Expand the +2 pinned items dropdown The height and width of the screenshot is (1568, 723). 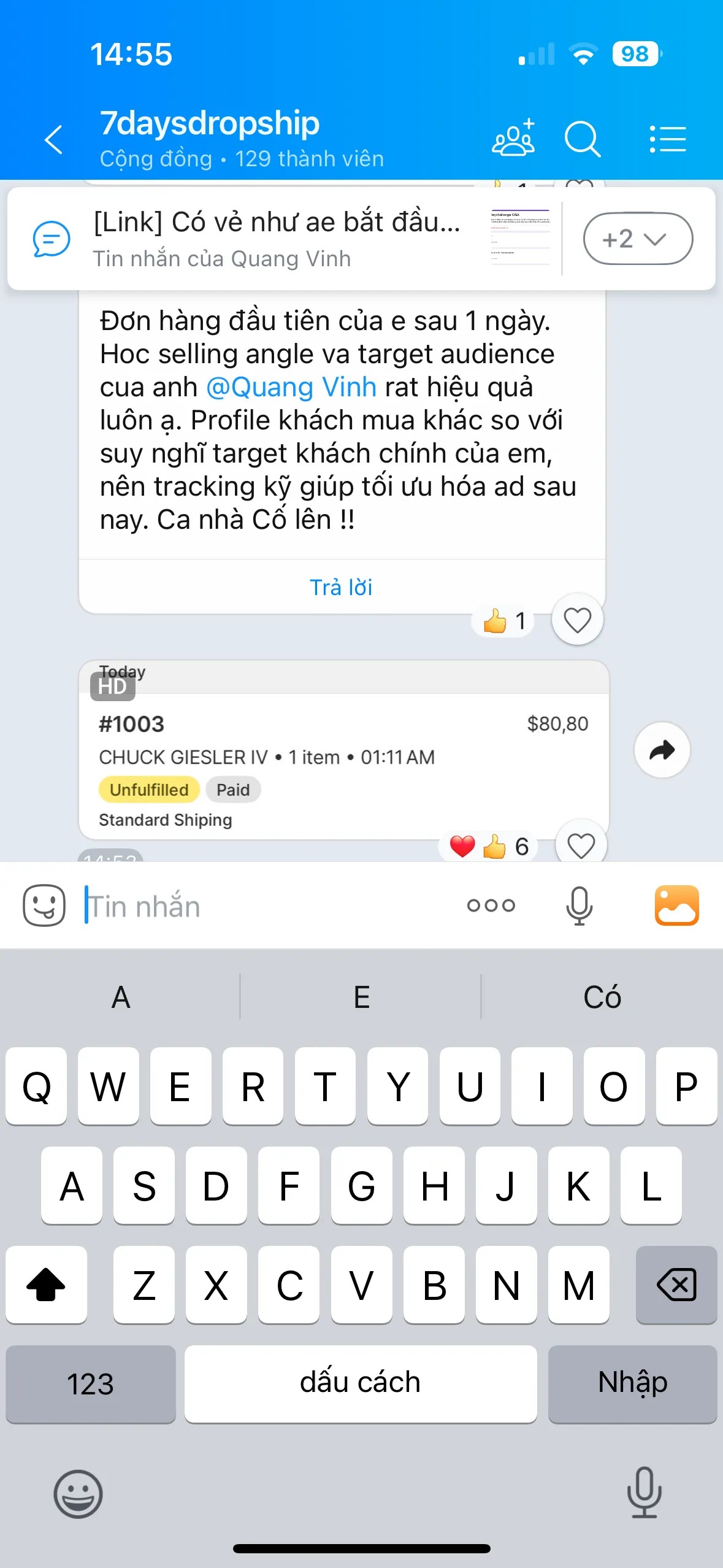point(637,239)
